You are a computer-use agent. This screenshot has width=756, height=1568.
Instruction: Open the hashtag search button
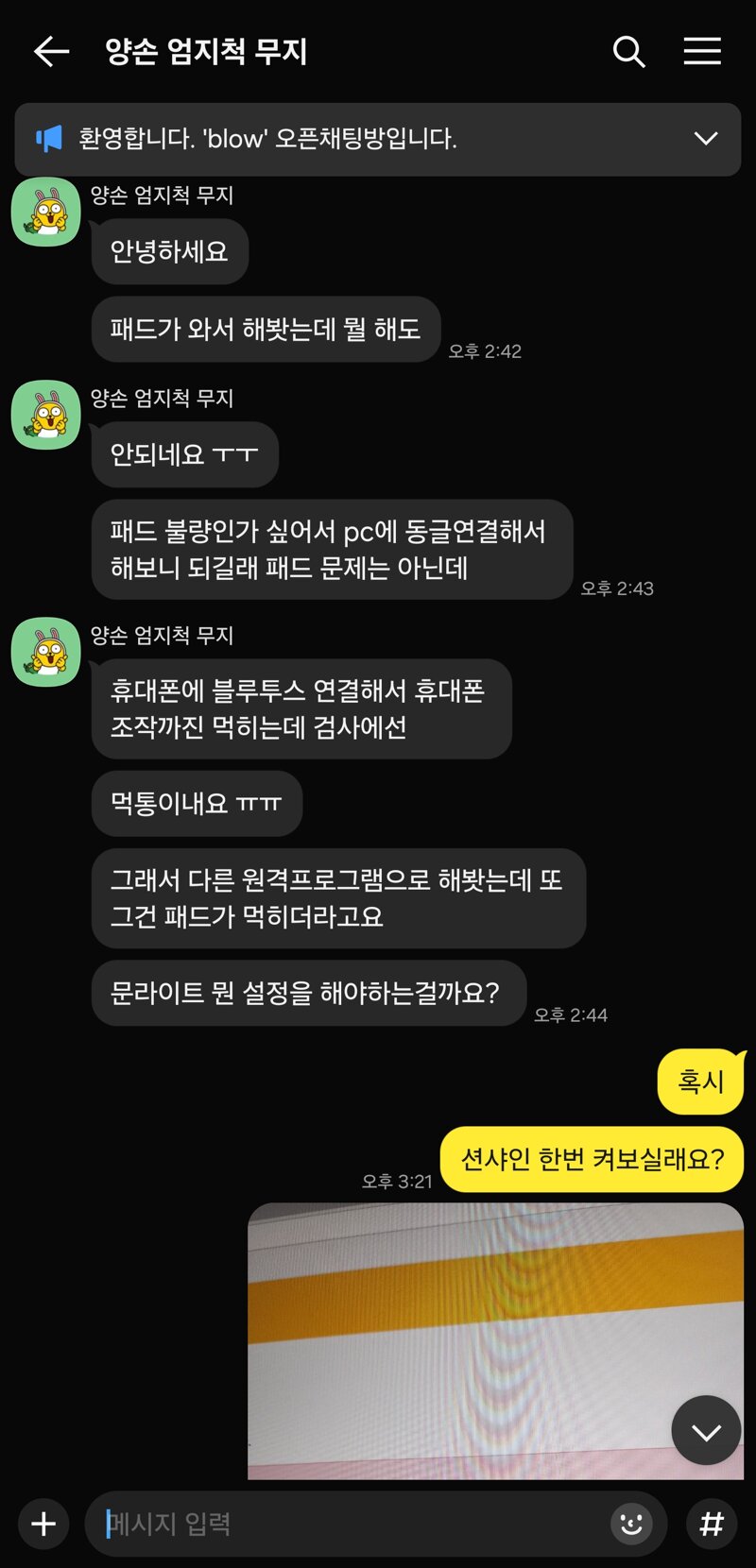[712, 1524]
